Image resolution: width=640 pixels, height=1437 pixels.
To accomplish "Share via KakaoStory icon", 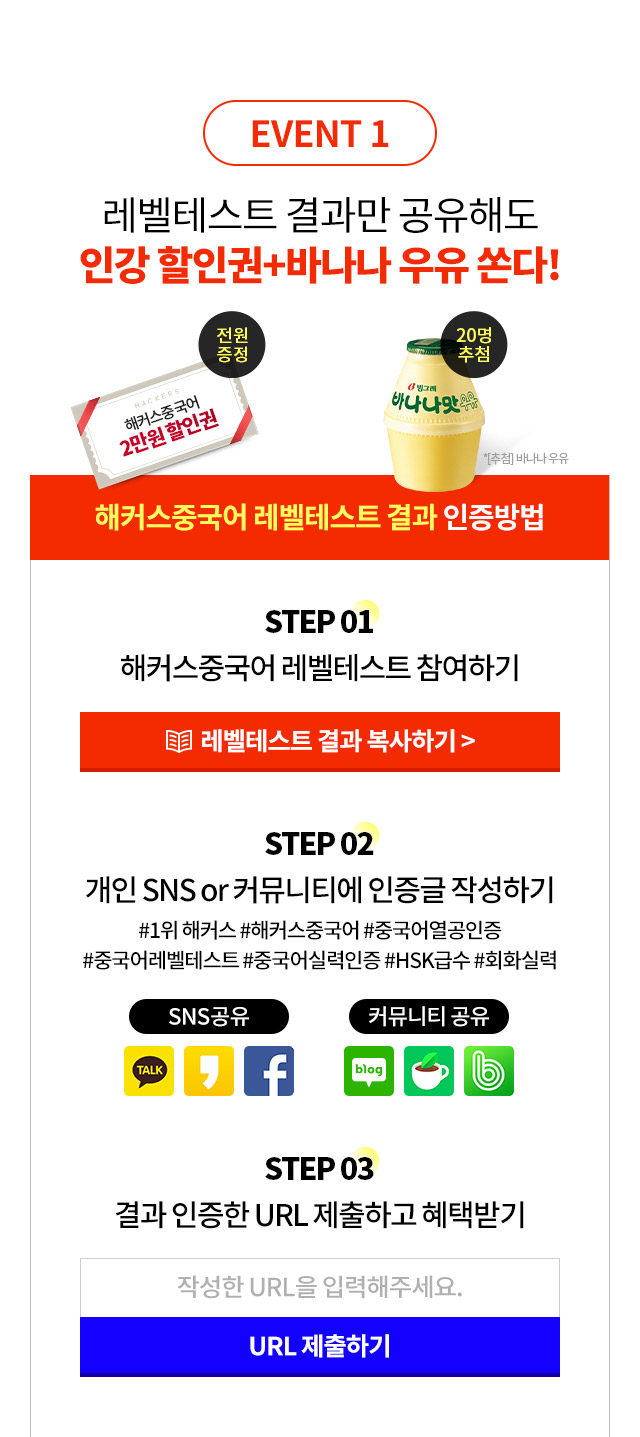I will (209, 1071).
